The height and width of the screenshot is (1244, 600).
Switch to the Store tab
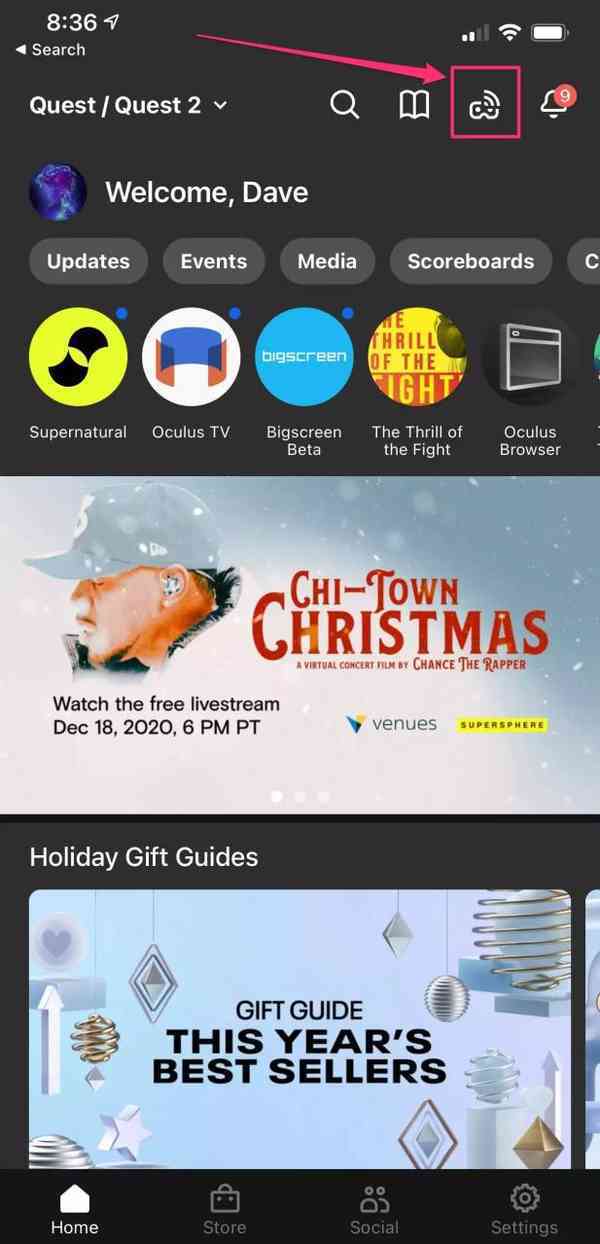pos(225,1209)
